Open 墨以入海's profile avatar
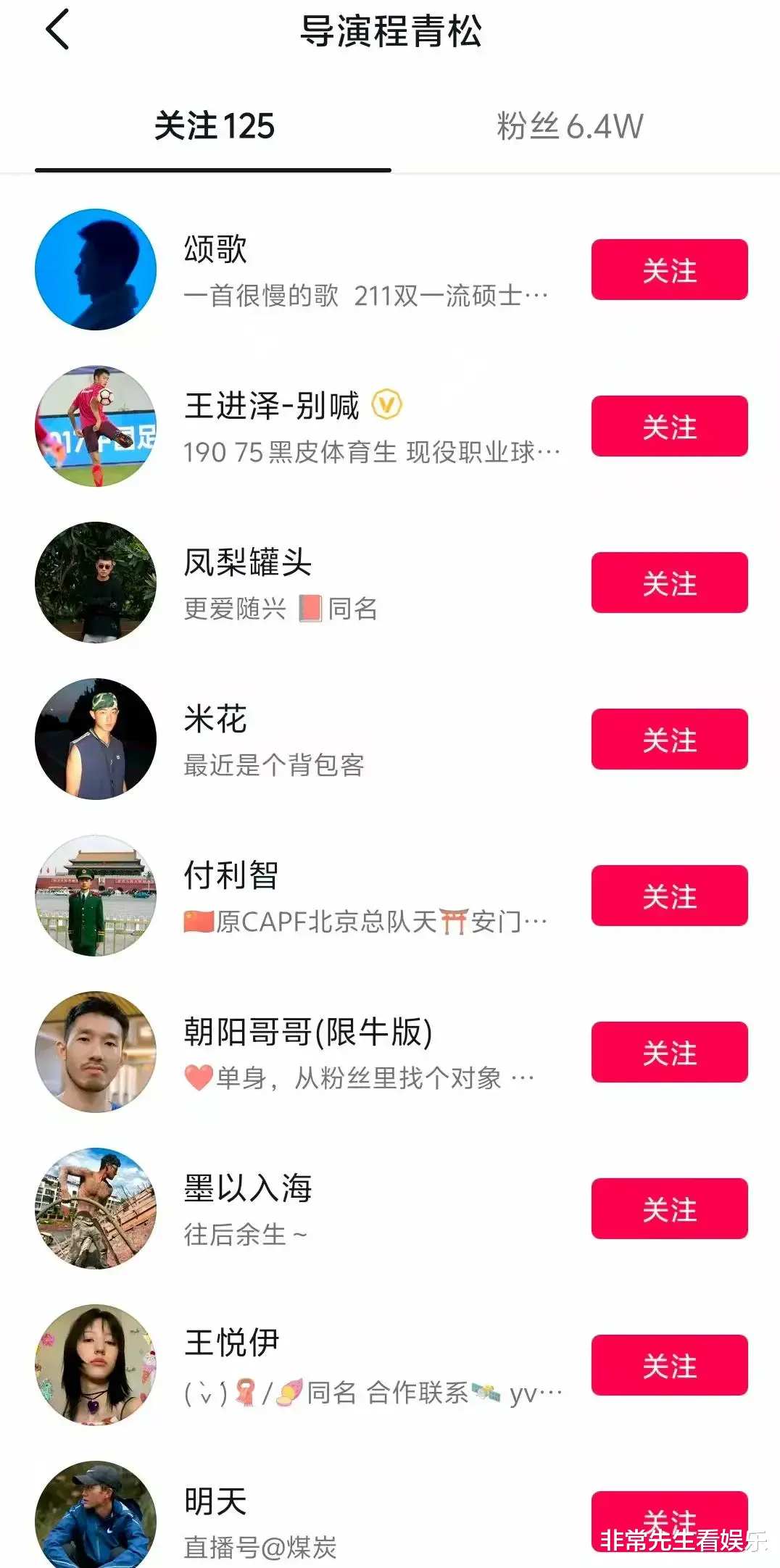Viewport: 780px width, 1568px height. [95, 1207]
